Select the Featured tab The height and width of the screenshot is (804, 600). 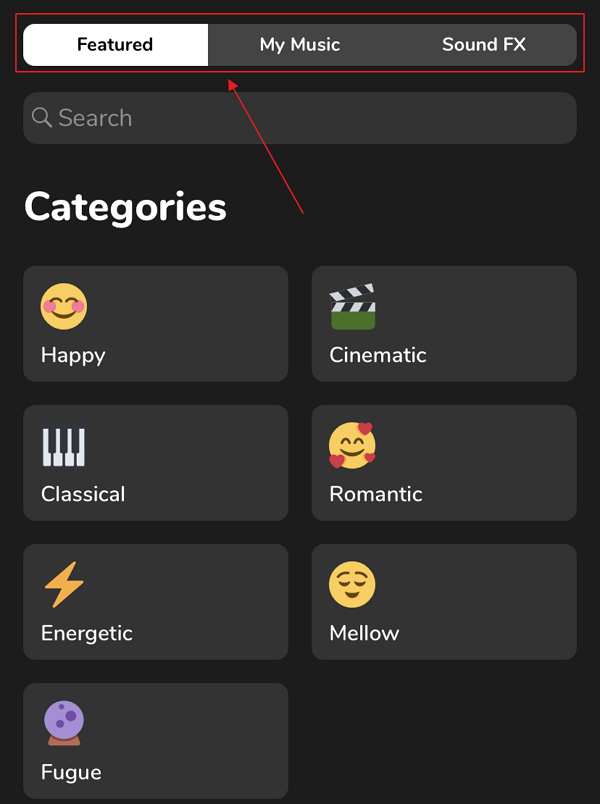[x=115, y=45]
